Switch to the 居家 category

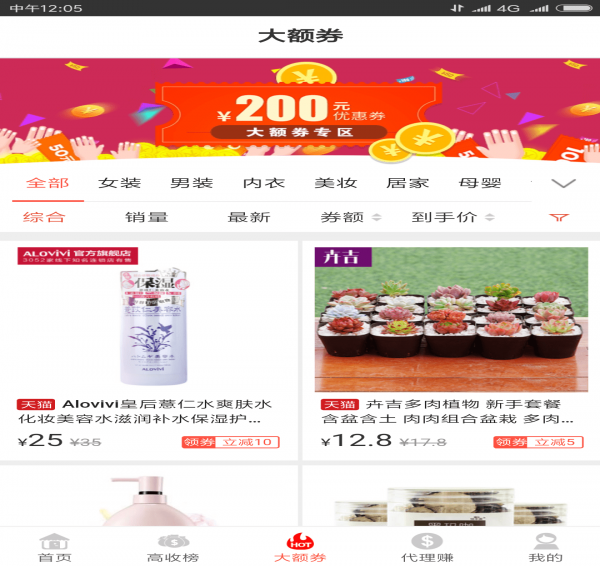coord(408,183)
